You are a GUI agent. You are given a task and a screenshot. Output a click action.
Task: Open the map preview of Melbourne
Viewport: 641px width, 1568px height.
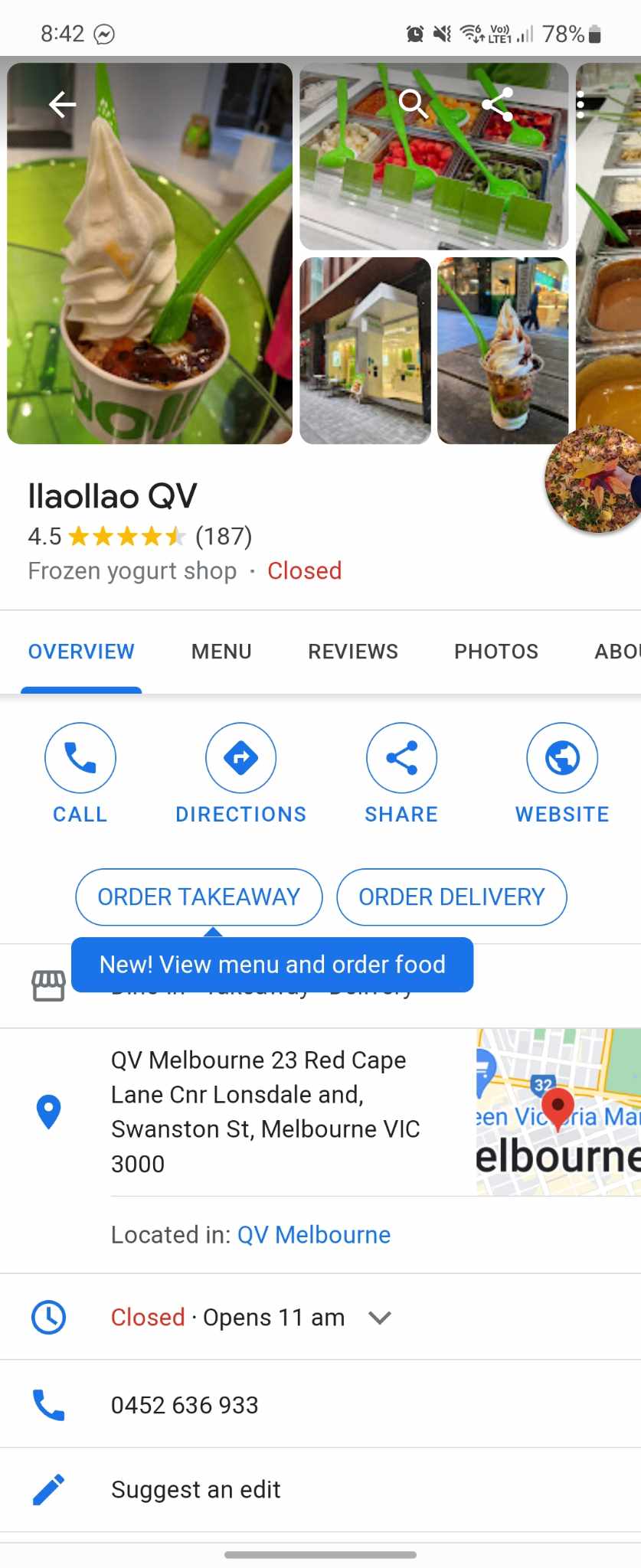(x=558, y=1112)
